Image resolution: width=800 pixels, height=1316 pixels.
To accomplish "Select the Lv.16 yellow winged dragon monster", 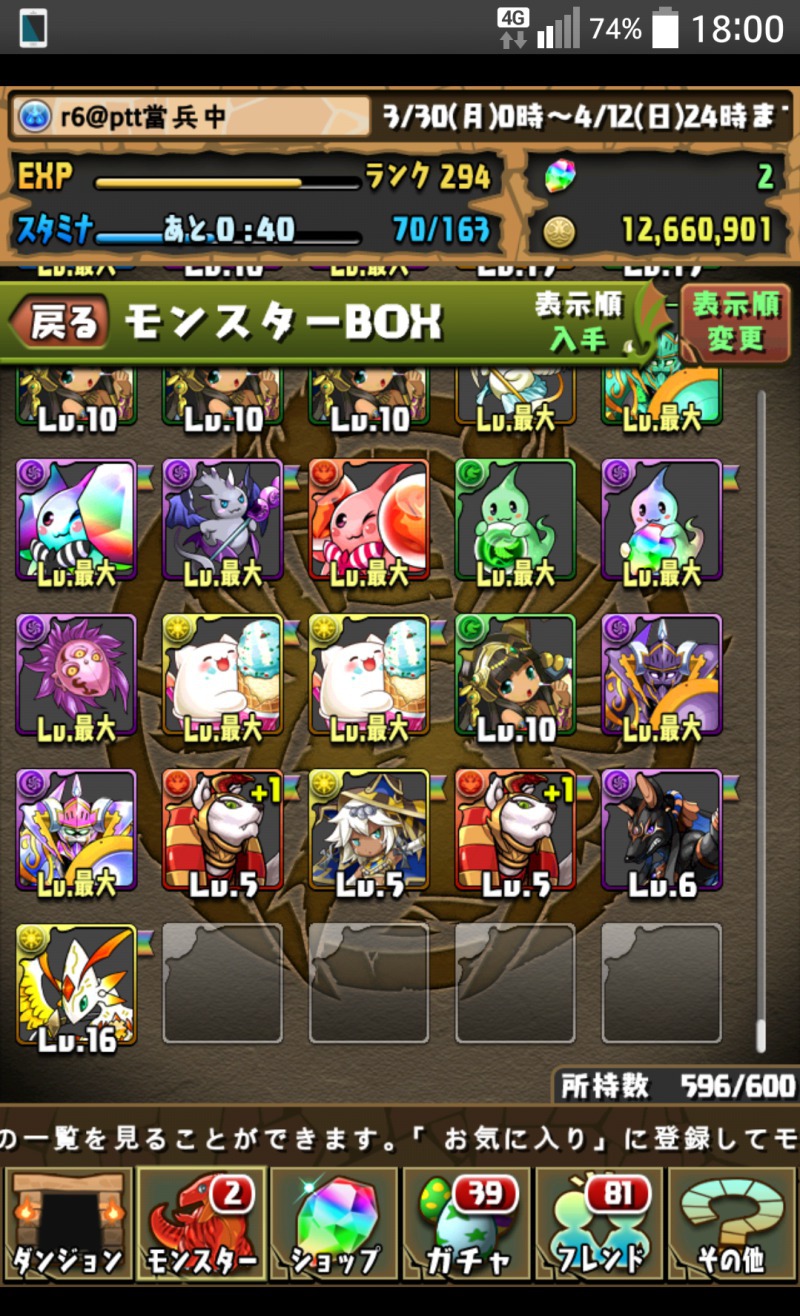I will 77,986.
